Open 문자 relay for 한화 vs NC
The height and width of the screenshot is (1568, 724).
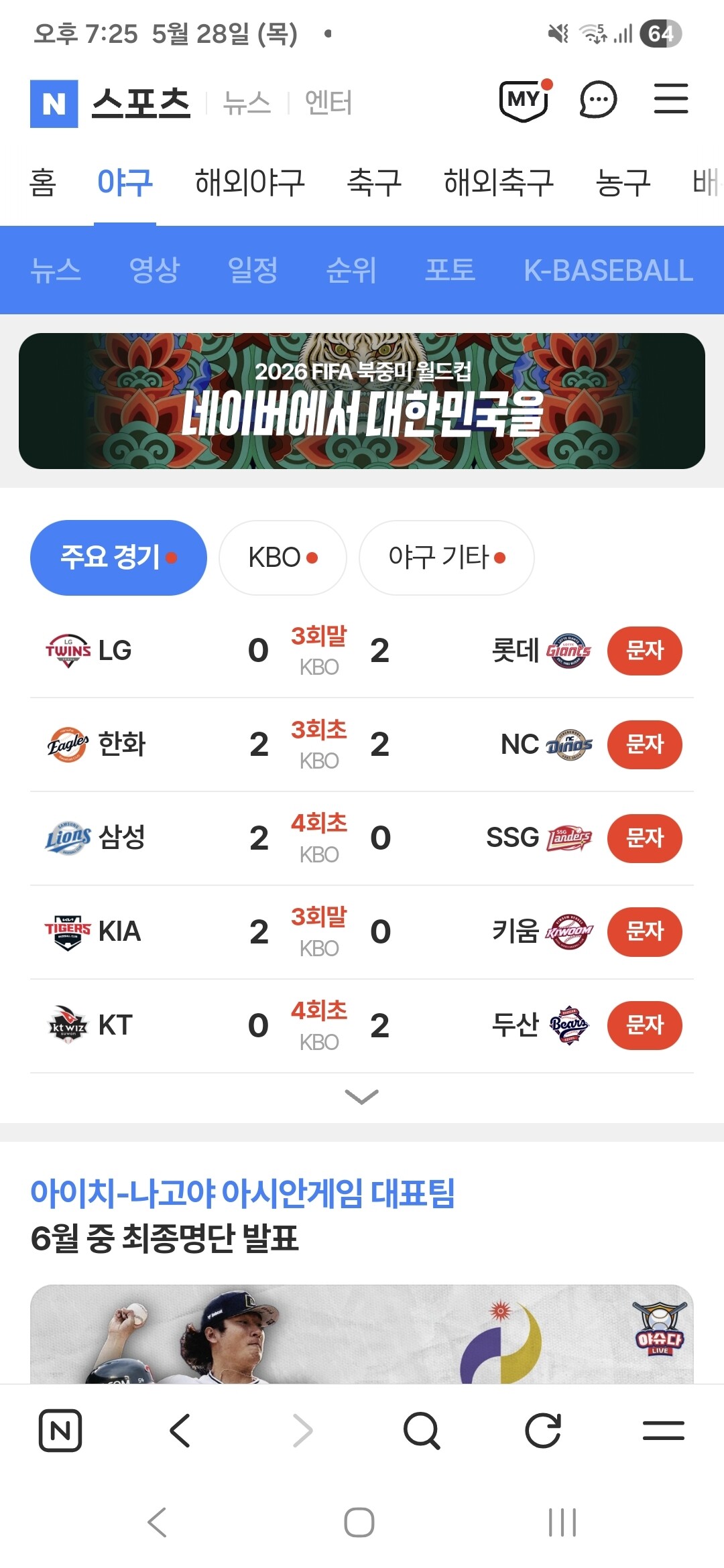(x=645, y=744)
